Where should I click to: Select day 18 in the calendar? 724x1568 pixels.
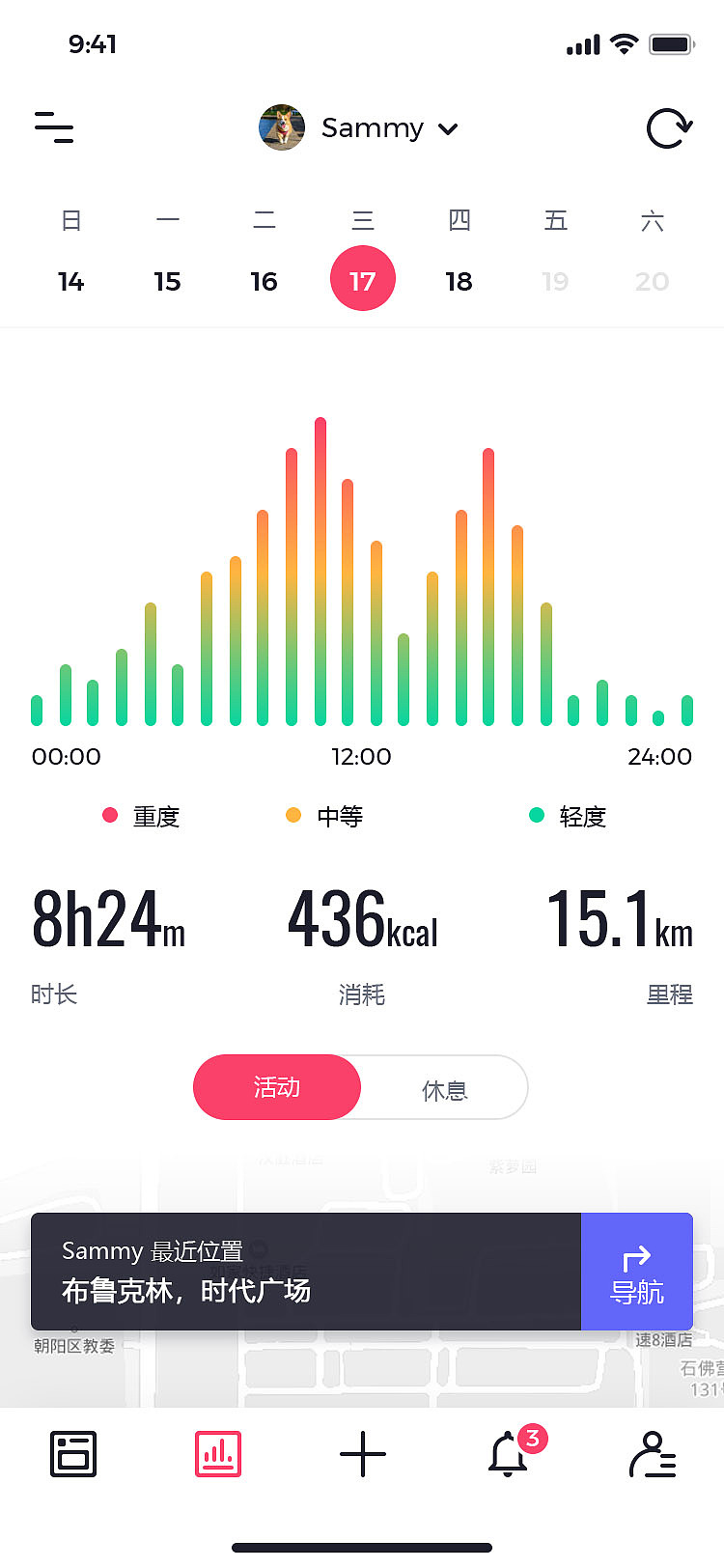tap(459, 281)
